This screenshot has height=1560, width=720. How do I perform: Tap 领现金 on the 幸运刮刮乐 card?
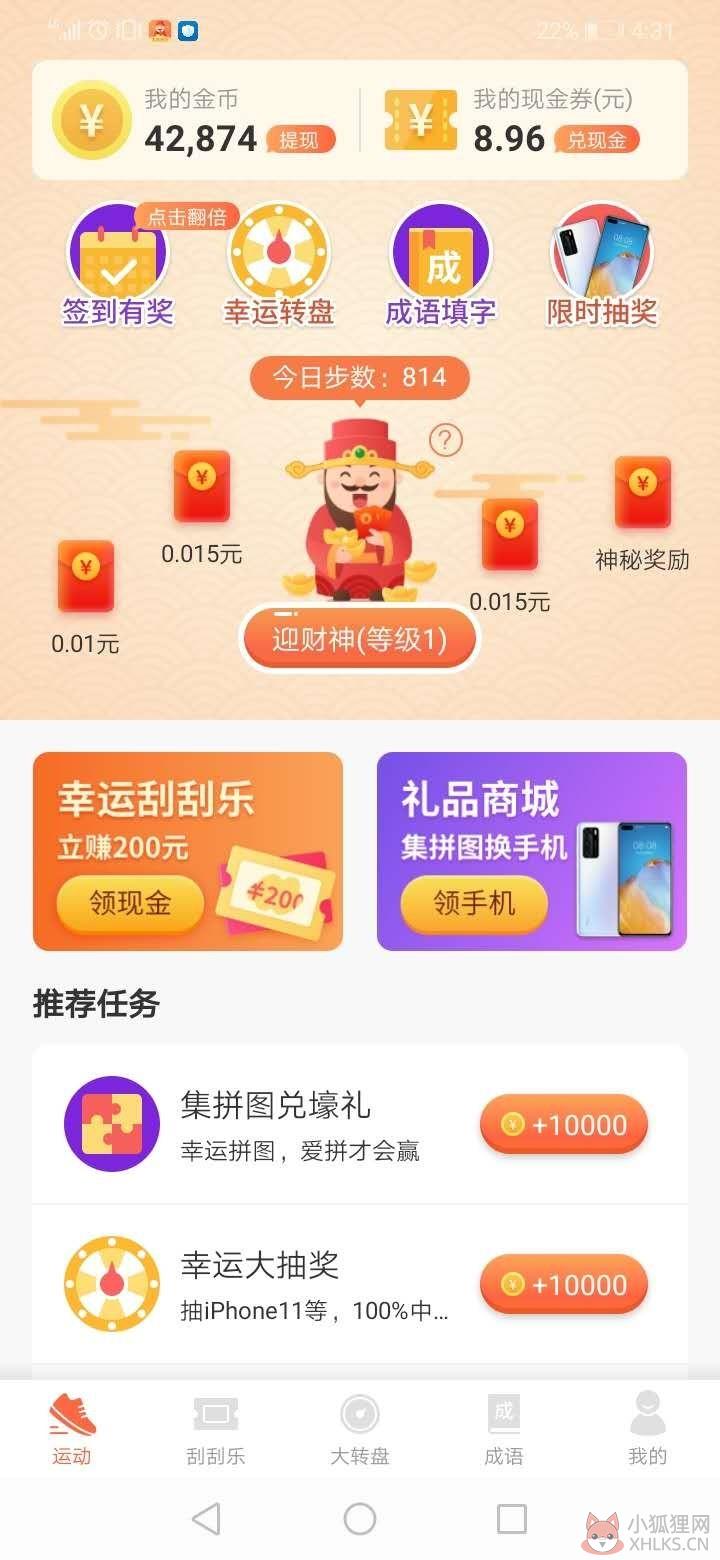click(x=130, y=904)
